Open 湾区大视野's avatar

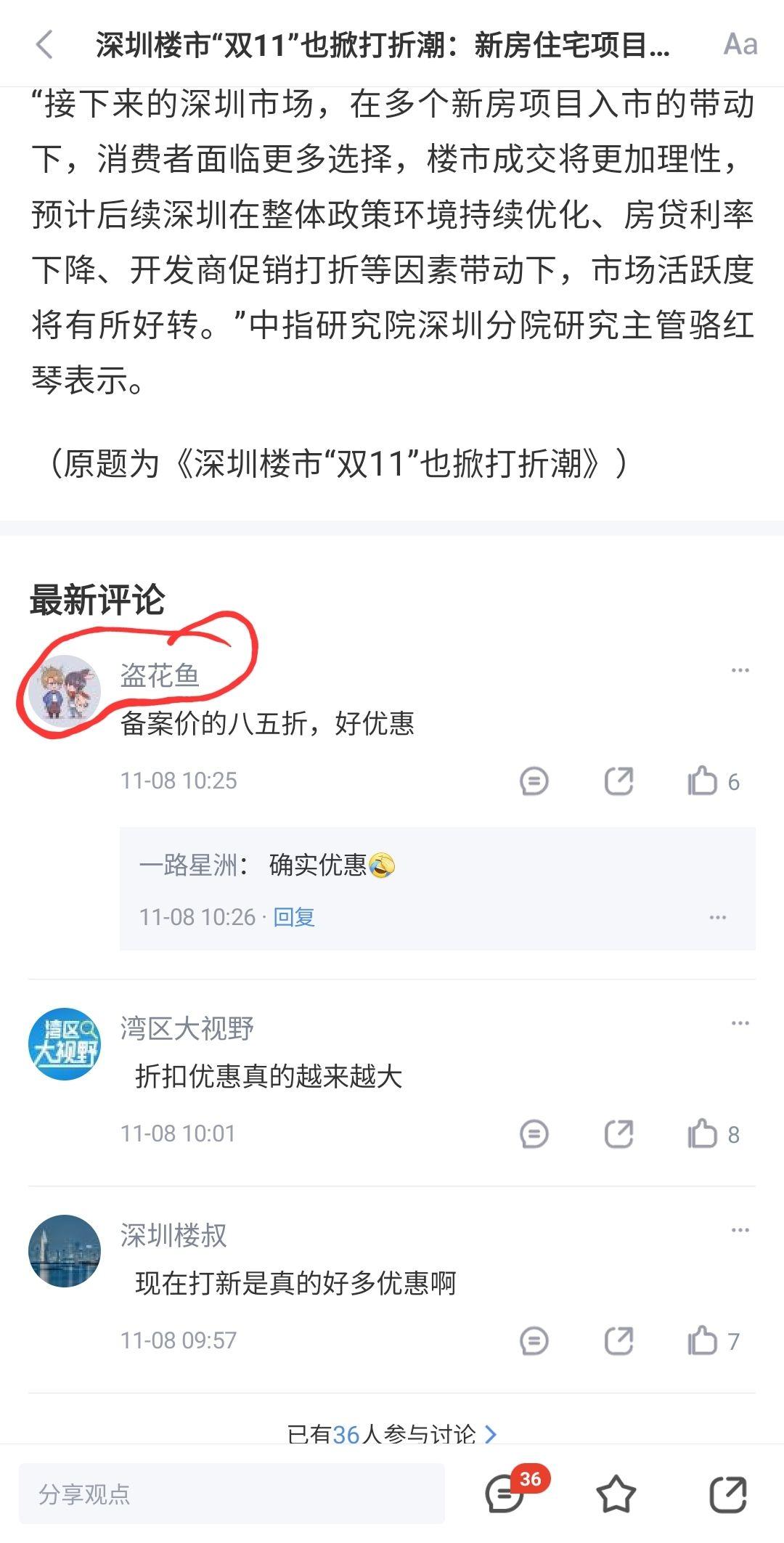pyautogui.click(x=65, y=1044)
